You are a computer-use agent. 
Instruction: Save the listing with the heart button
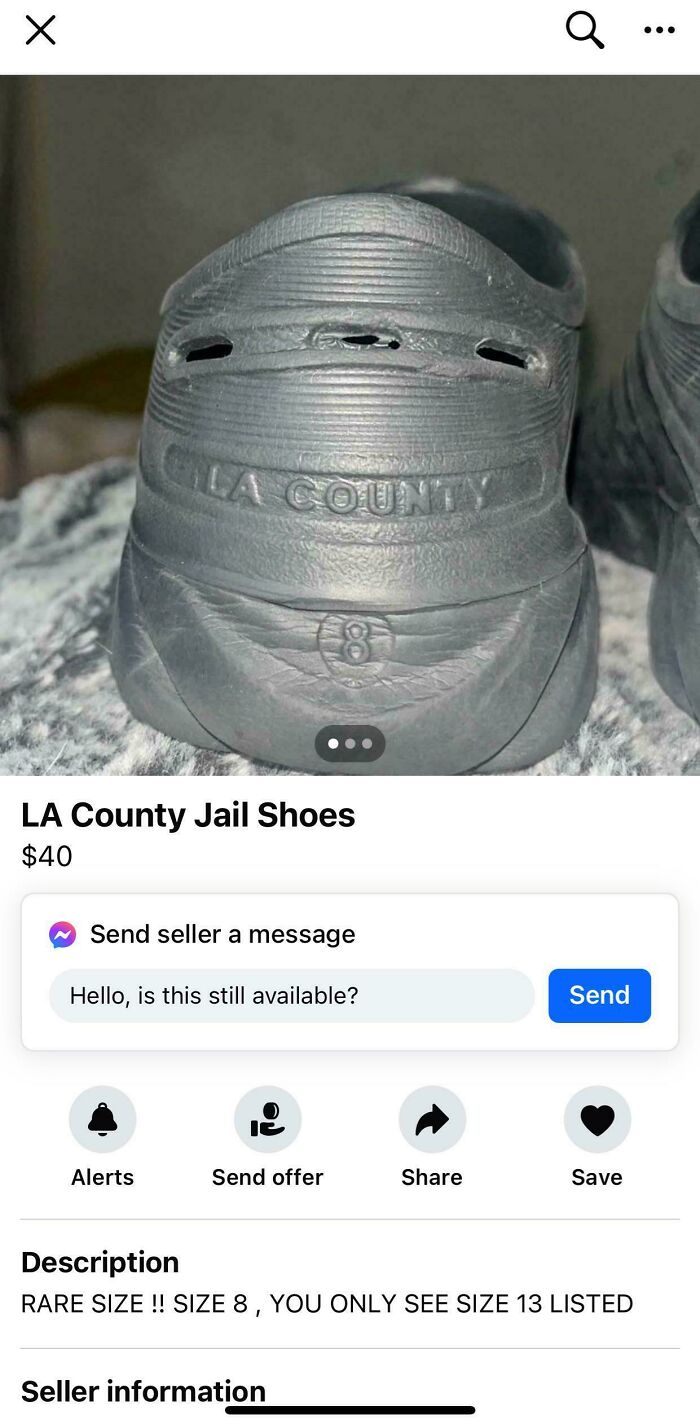tap(597, 1120)
